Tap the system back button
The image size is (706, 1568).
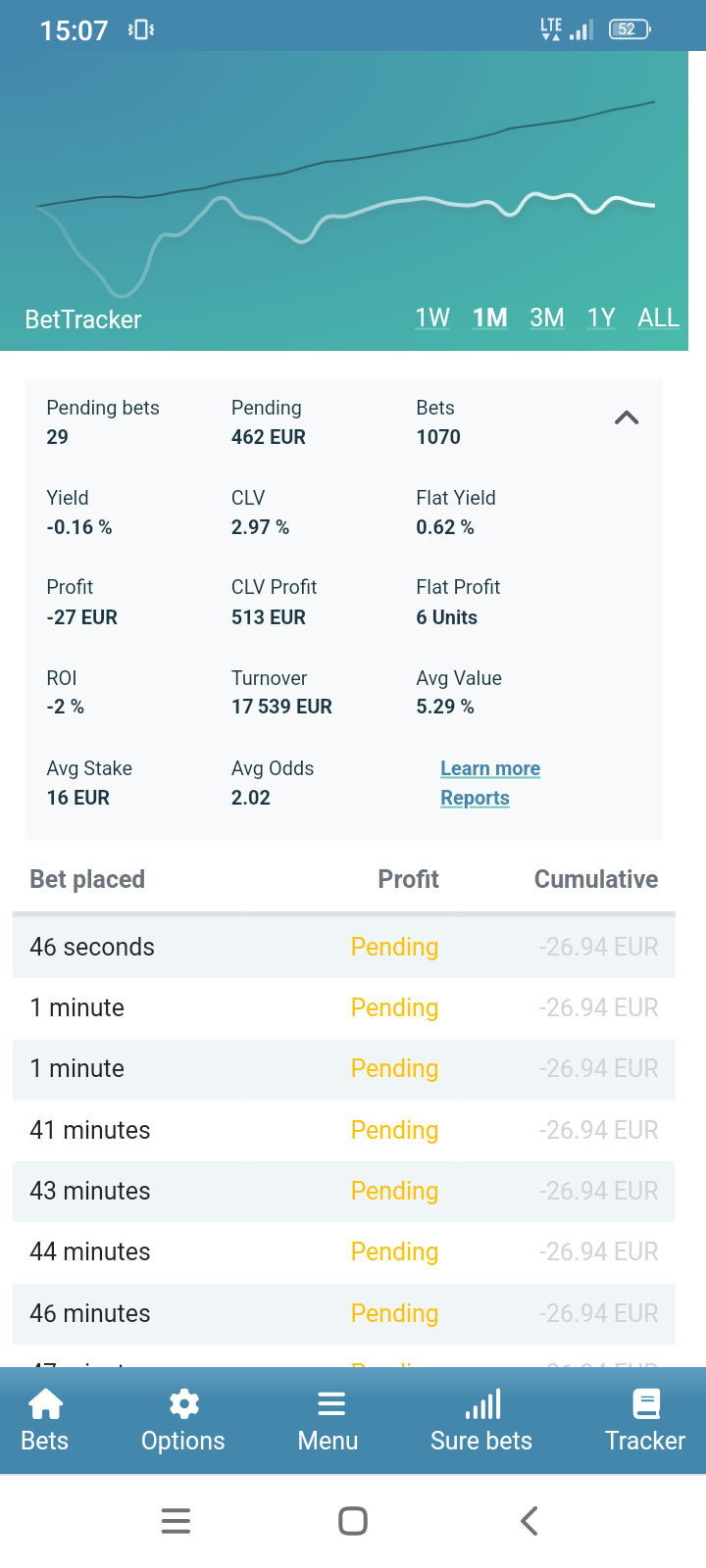(529, 1521)
